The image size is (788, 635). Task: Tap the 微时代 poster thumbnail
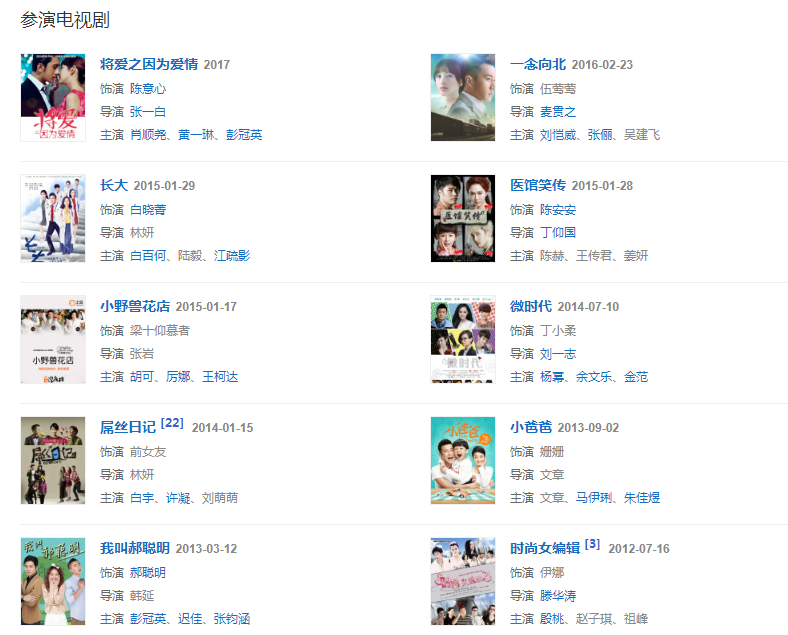point(463,340)
